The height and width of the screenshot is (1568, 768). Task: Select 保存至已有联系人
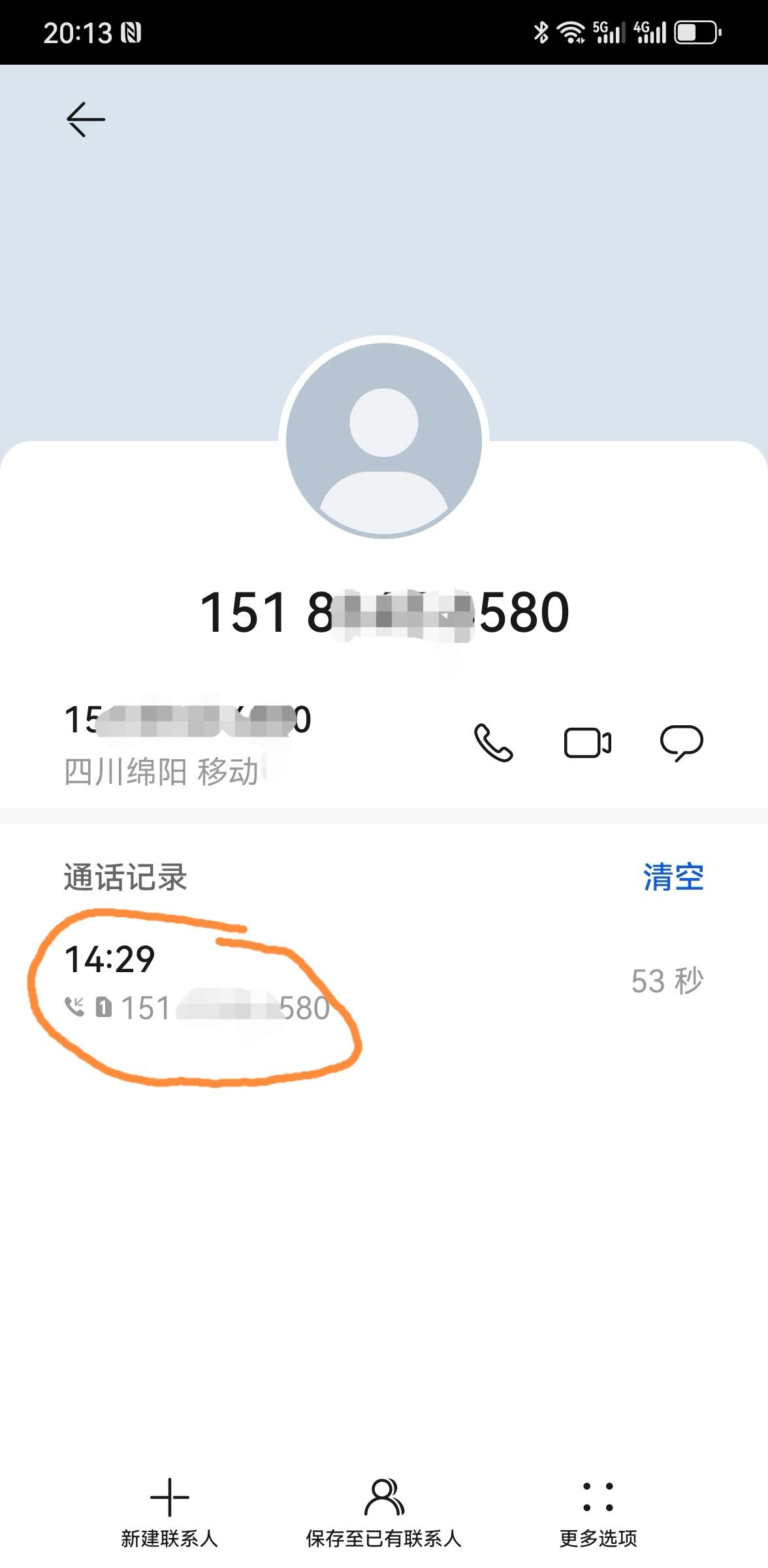pyautogui.click(x=384, y=1511)
